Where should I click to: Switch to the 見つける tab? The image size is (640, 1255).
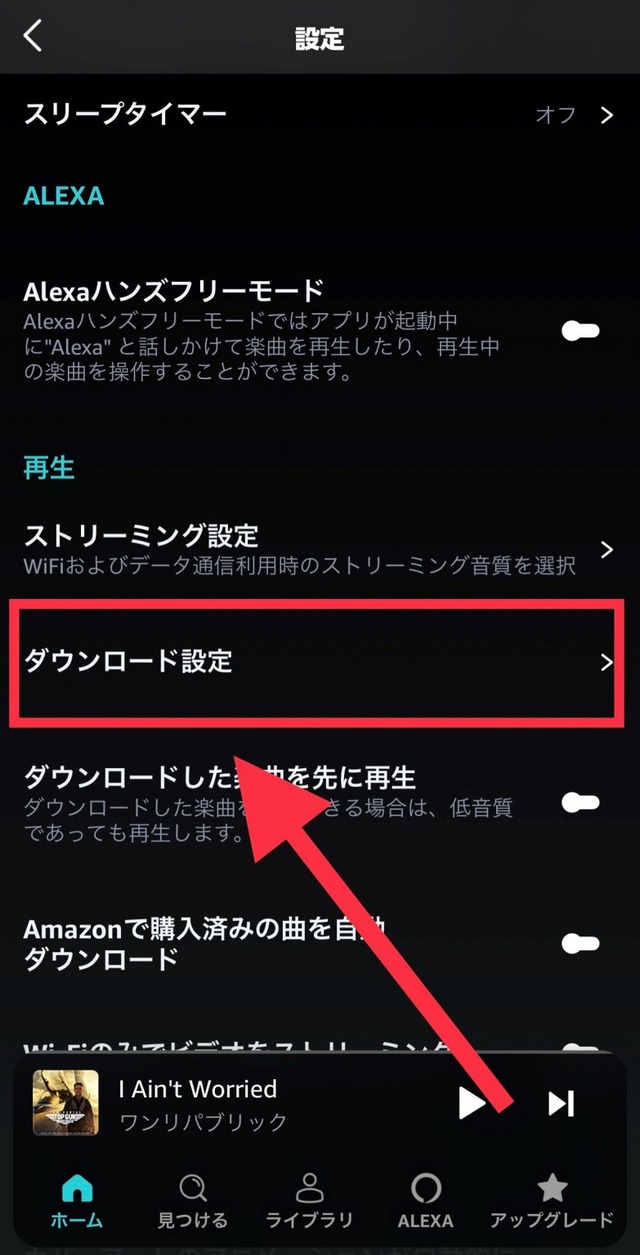pyautogui.click(x=193, y=1200)
